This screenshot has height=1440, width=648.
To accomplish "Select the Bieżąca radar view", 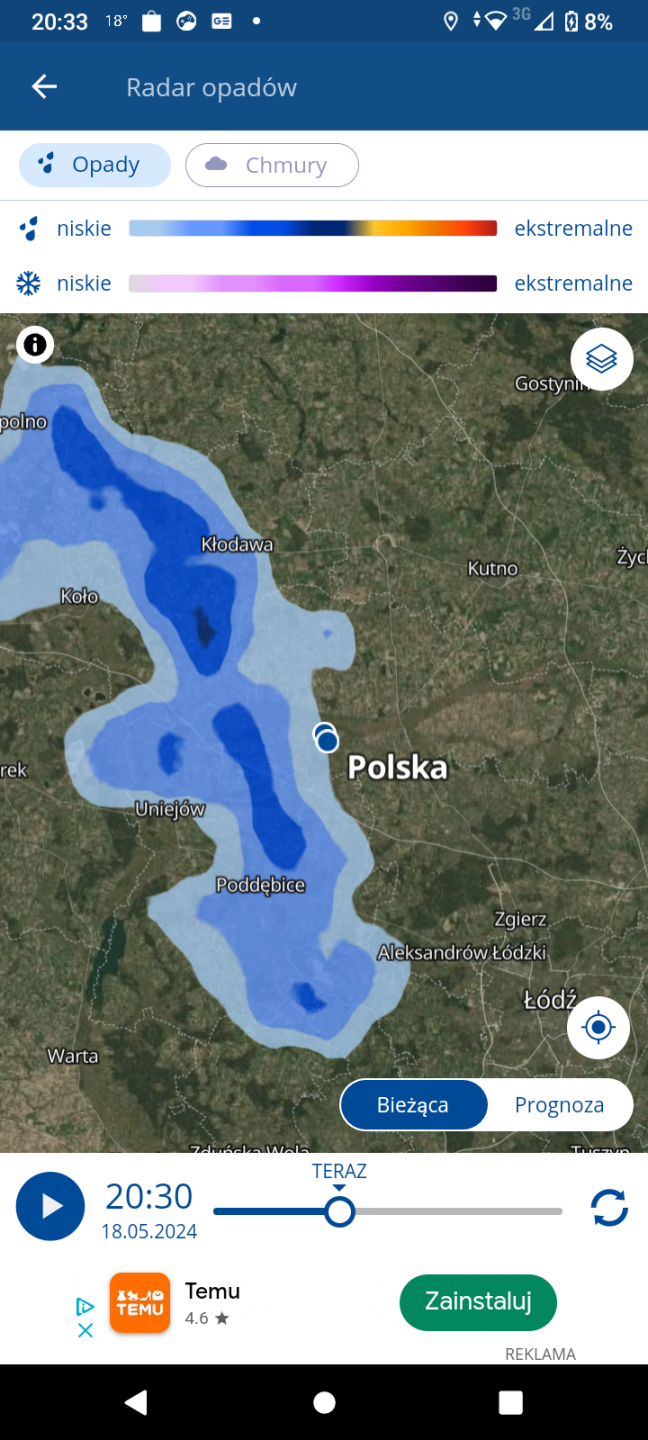I will click(x=413, y=1105).
